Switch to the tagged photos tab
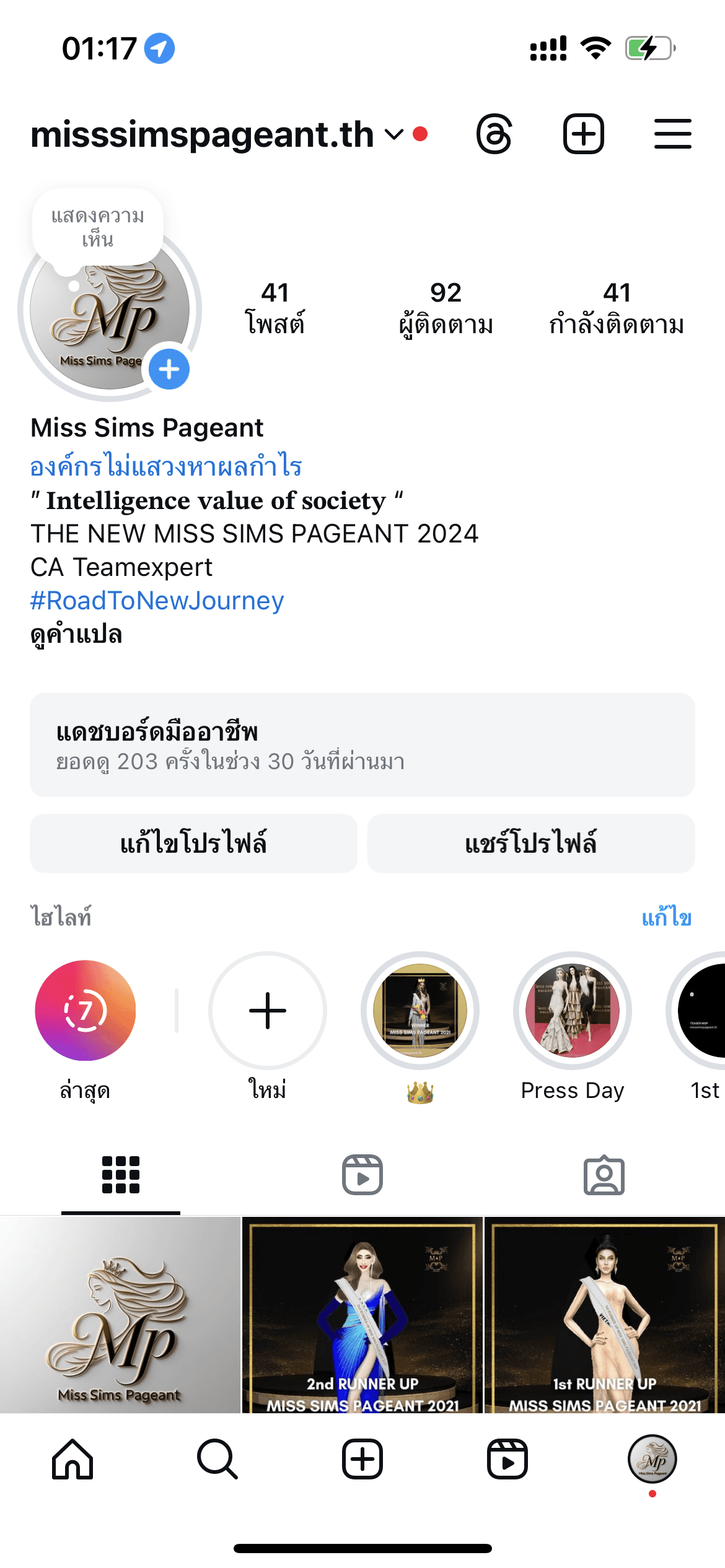 tap(604, 1175)
